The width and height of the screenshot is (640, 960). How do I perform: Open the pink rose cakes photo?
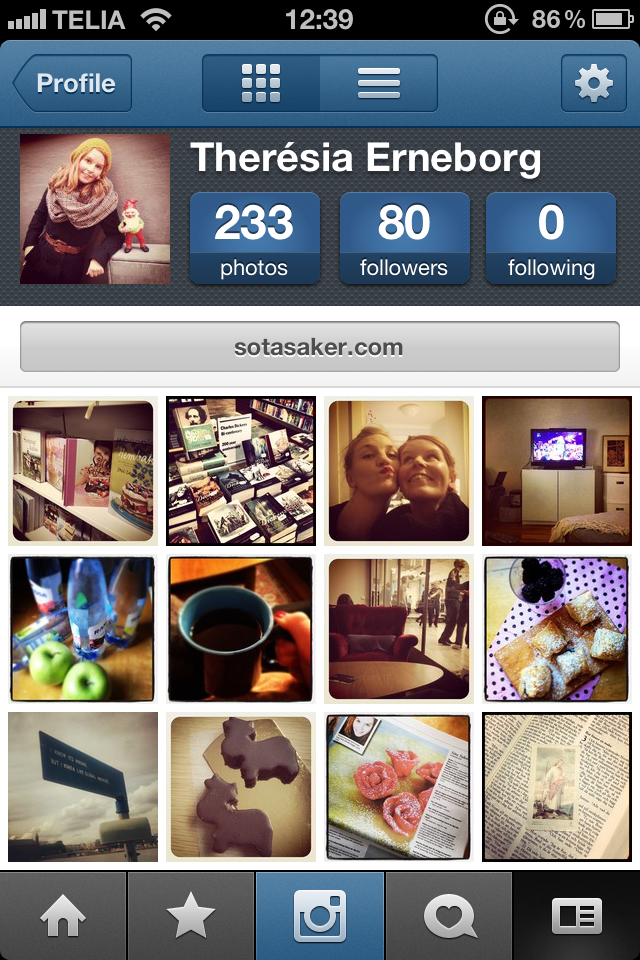tap(399, 787)
